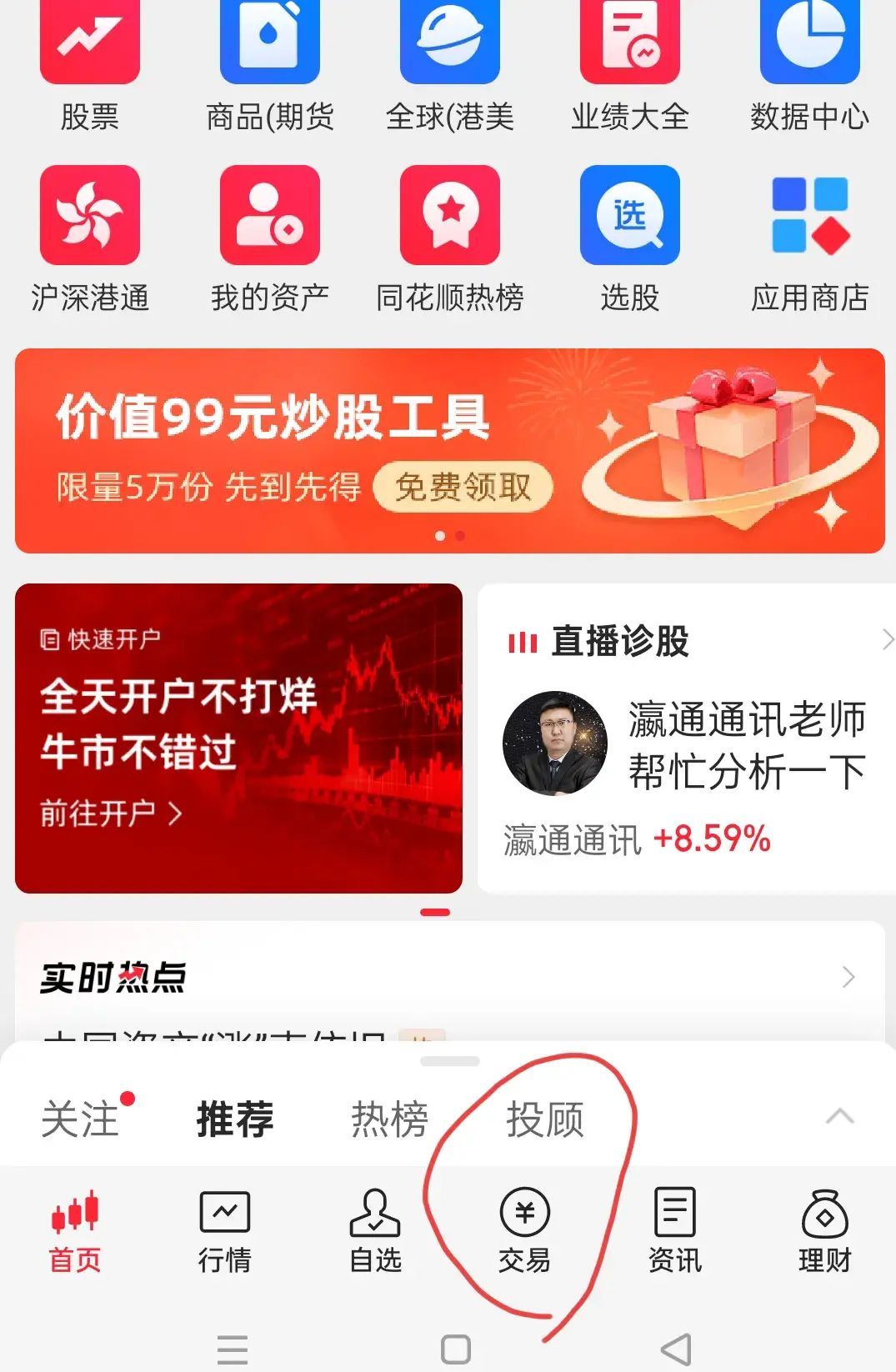Screen dimensions: 896x1372
Task: Expand the 实时热点 section
Action: tap(848, 977)
